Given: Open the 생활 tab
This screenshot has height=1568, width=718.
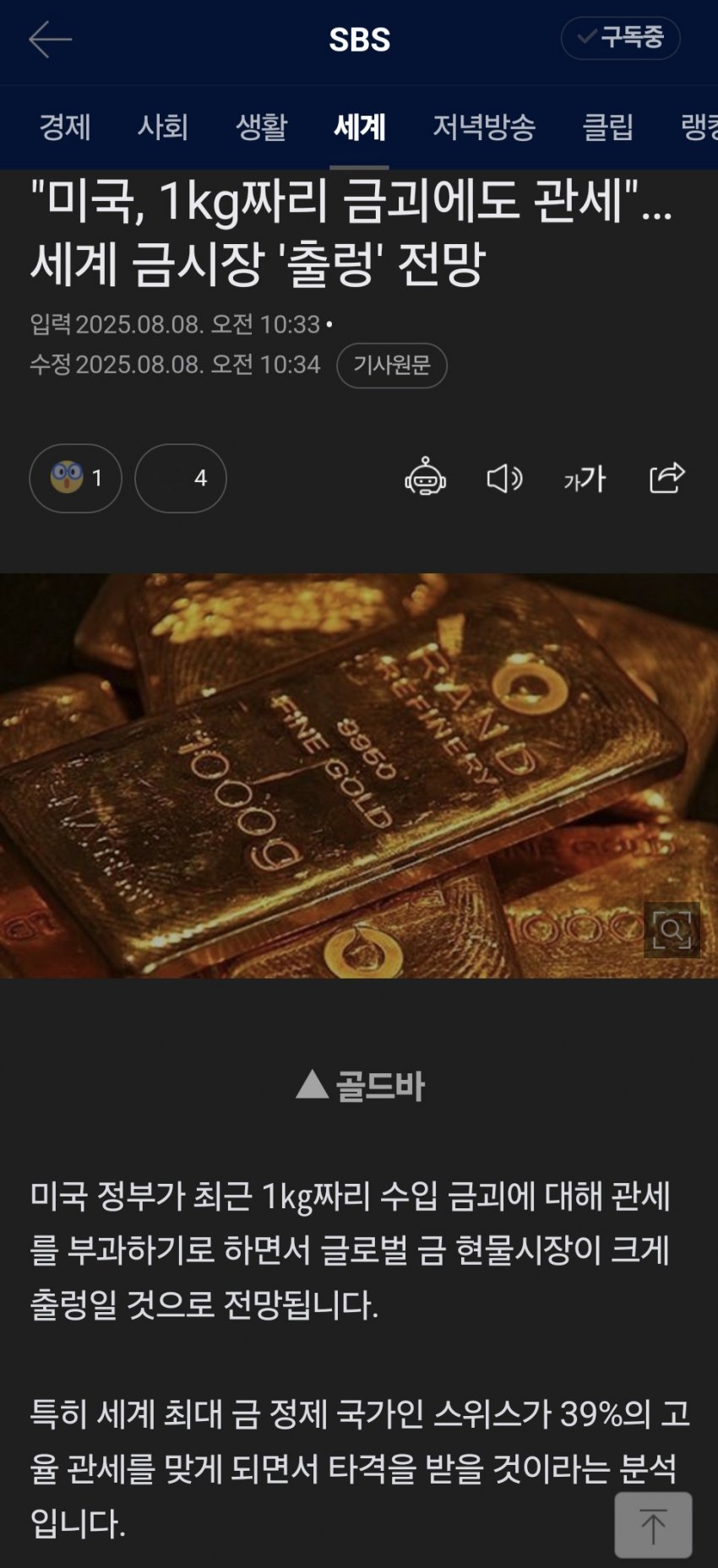Looking at the screenshot, I should (261, 128).
